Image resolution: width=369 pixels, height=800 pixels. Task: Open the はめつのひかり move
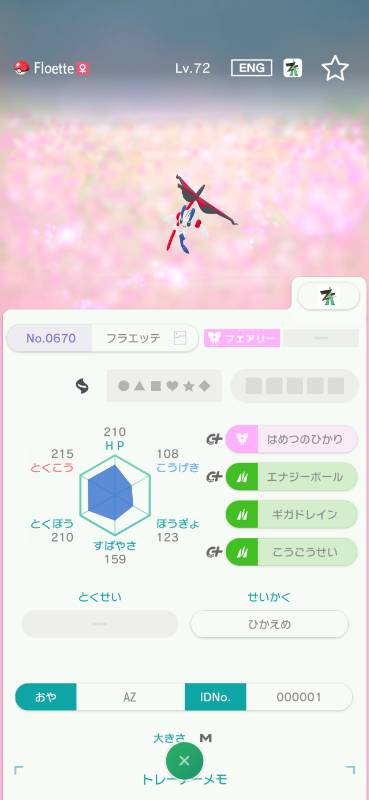(x=291, y=439)
